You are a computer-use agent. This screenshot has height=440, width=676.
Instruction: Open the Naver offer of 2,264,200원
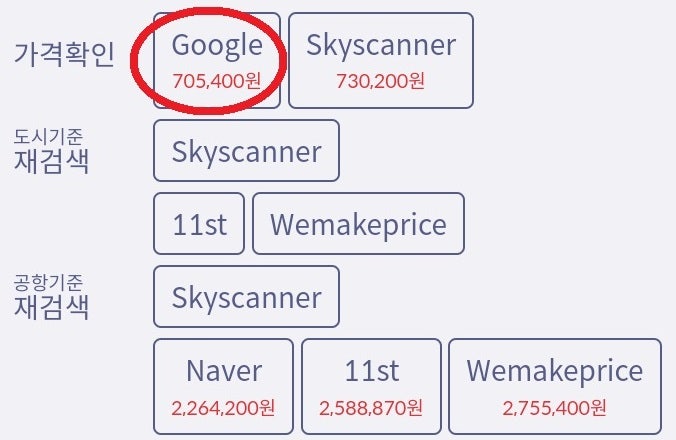tap(224, 387)
